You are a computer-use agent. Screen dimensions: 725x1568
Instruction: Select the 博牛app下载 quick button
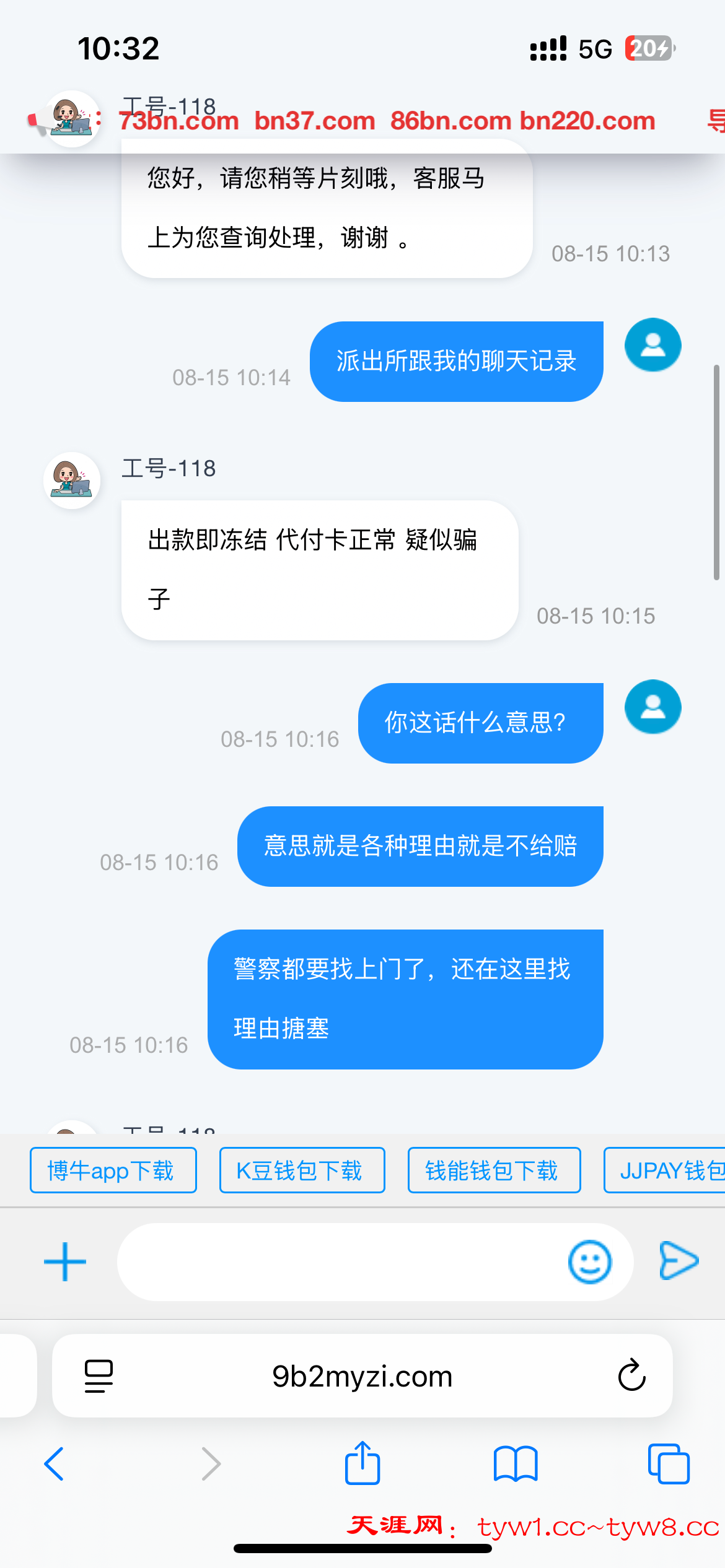pyautogui.click(x=113, y=1170)
